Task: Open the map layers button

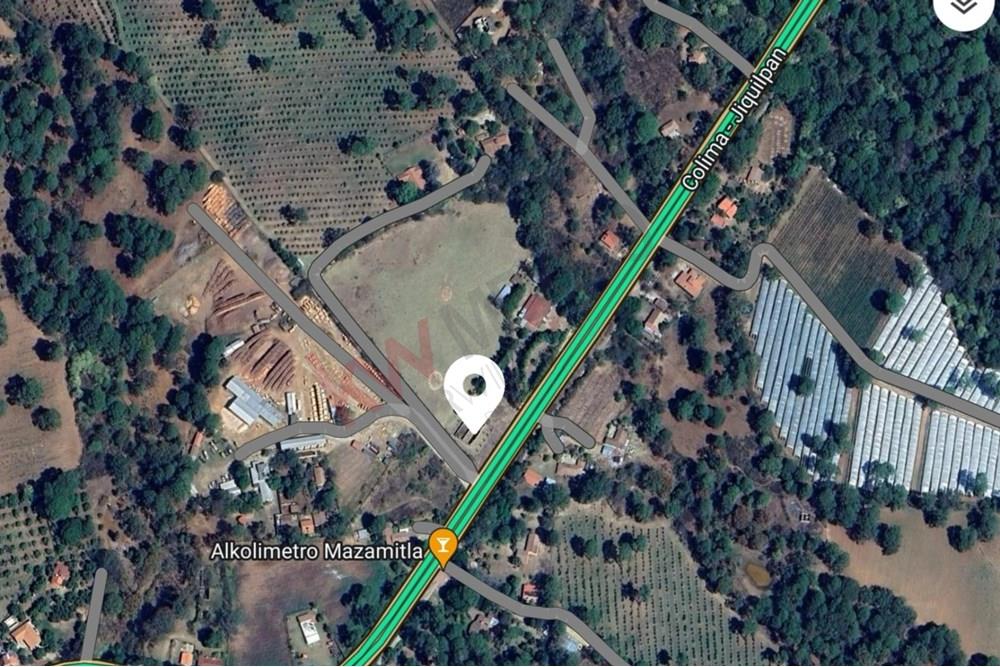Action: [964, 8]
